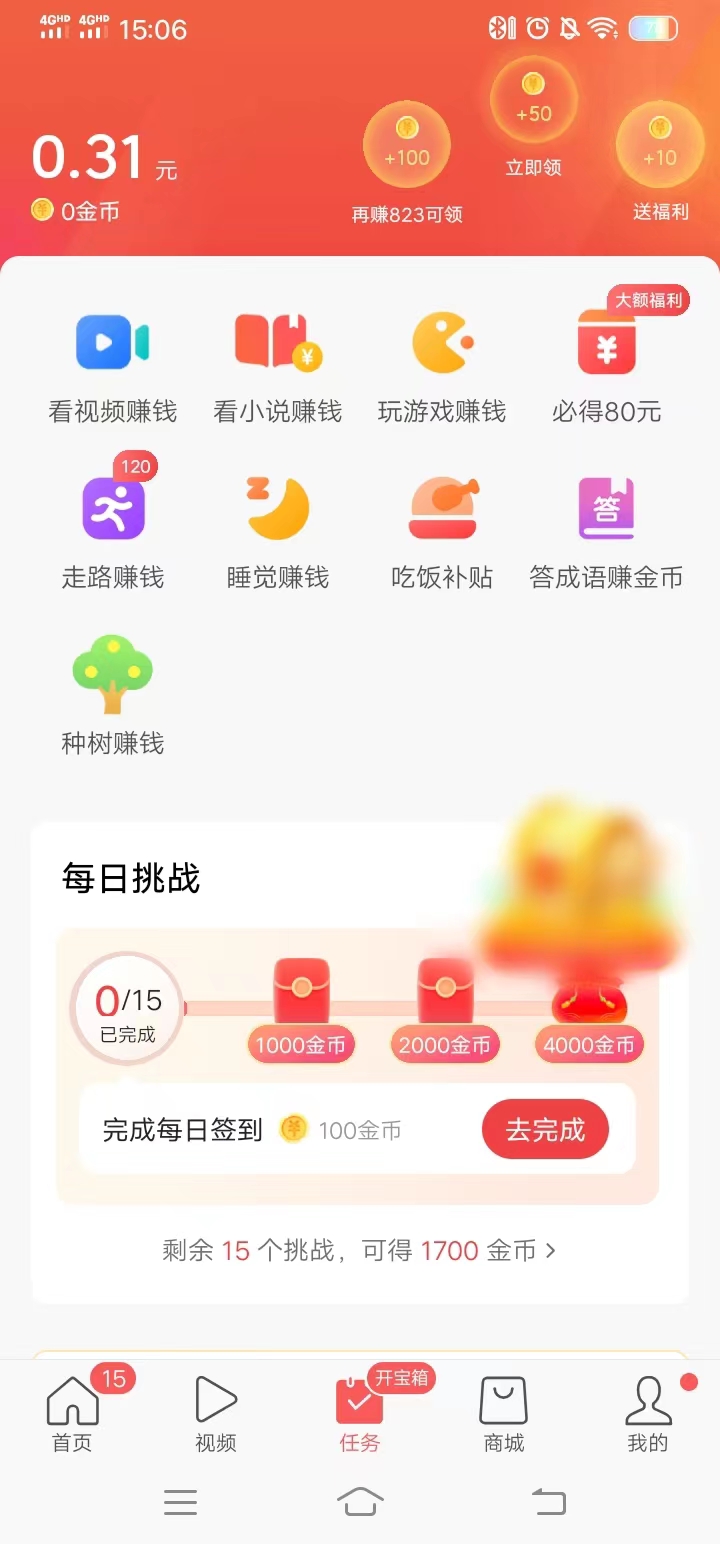Screen dimensions: 720x1544
Task: Select 种树赚钱 tree planting feature
Action: pyautogui.click(x=112, y=696)
